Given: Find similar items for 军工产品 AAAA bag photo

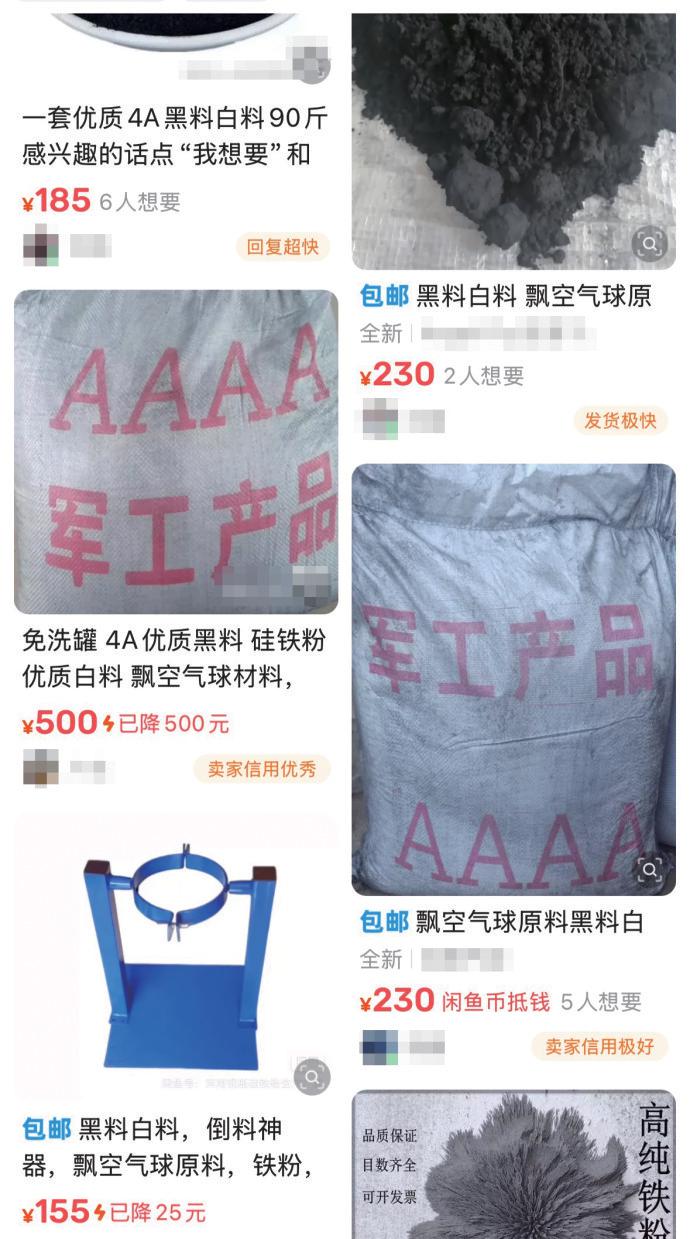Looking at the screenshot, I should pyautogui.click(x=650, y=870).
